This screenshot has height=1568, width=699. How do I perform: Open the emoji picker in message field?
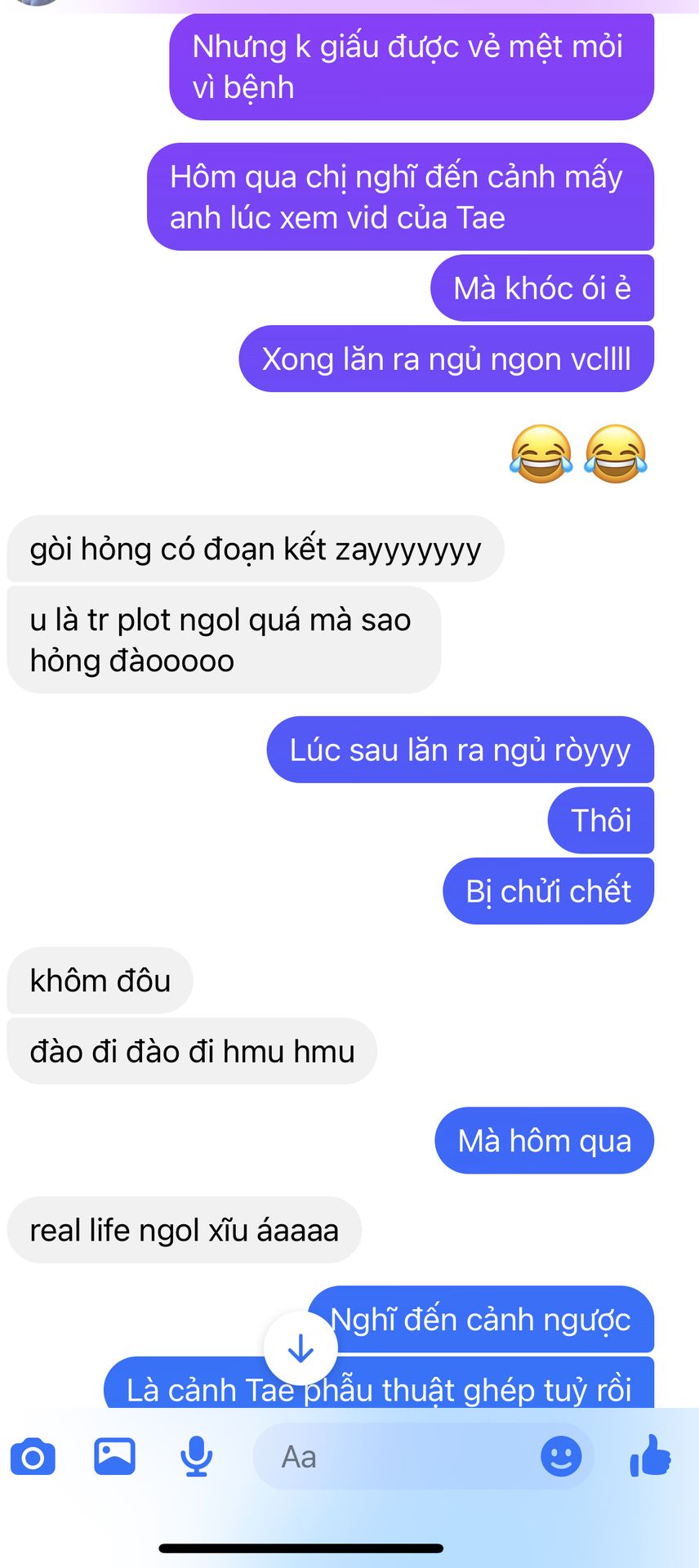click(561, 1456)
